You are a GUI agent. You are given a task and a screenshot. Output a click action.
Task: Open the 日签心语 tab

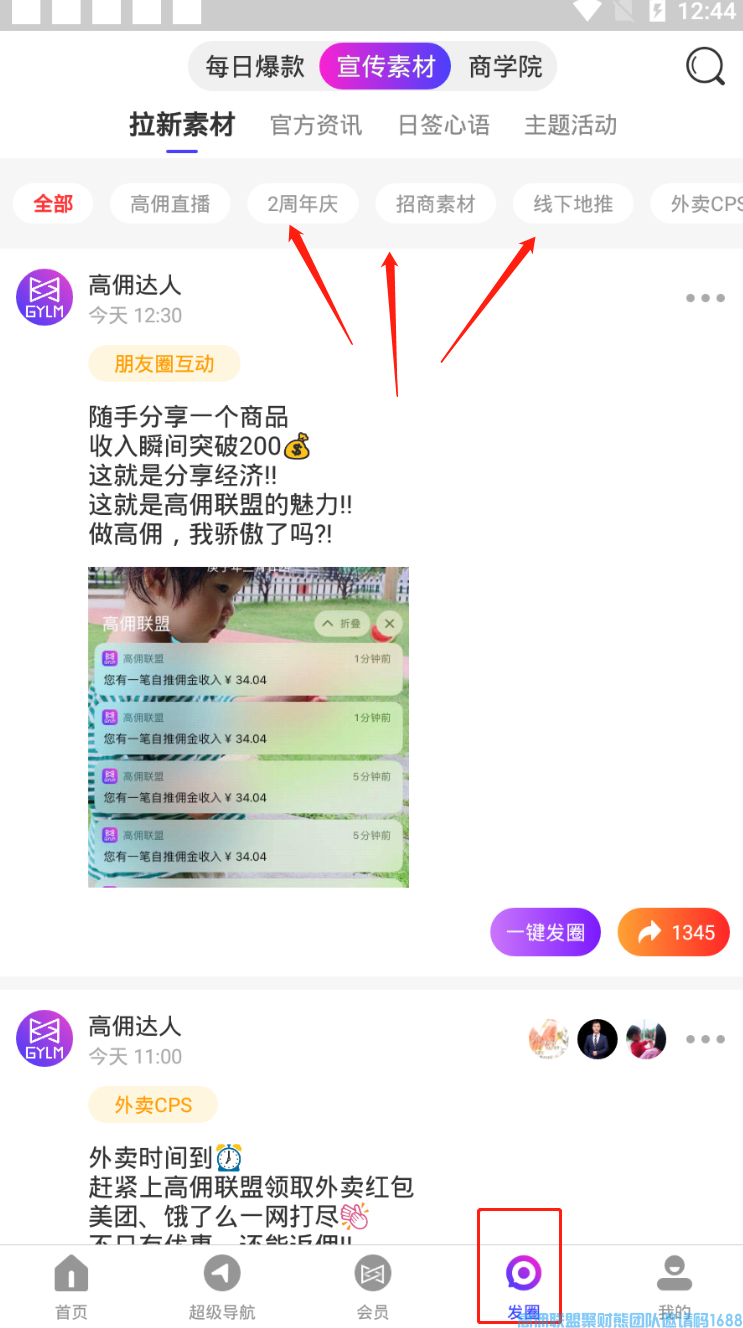pyautogui.click(x=444, y=125)
